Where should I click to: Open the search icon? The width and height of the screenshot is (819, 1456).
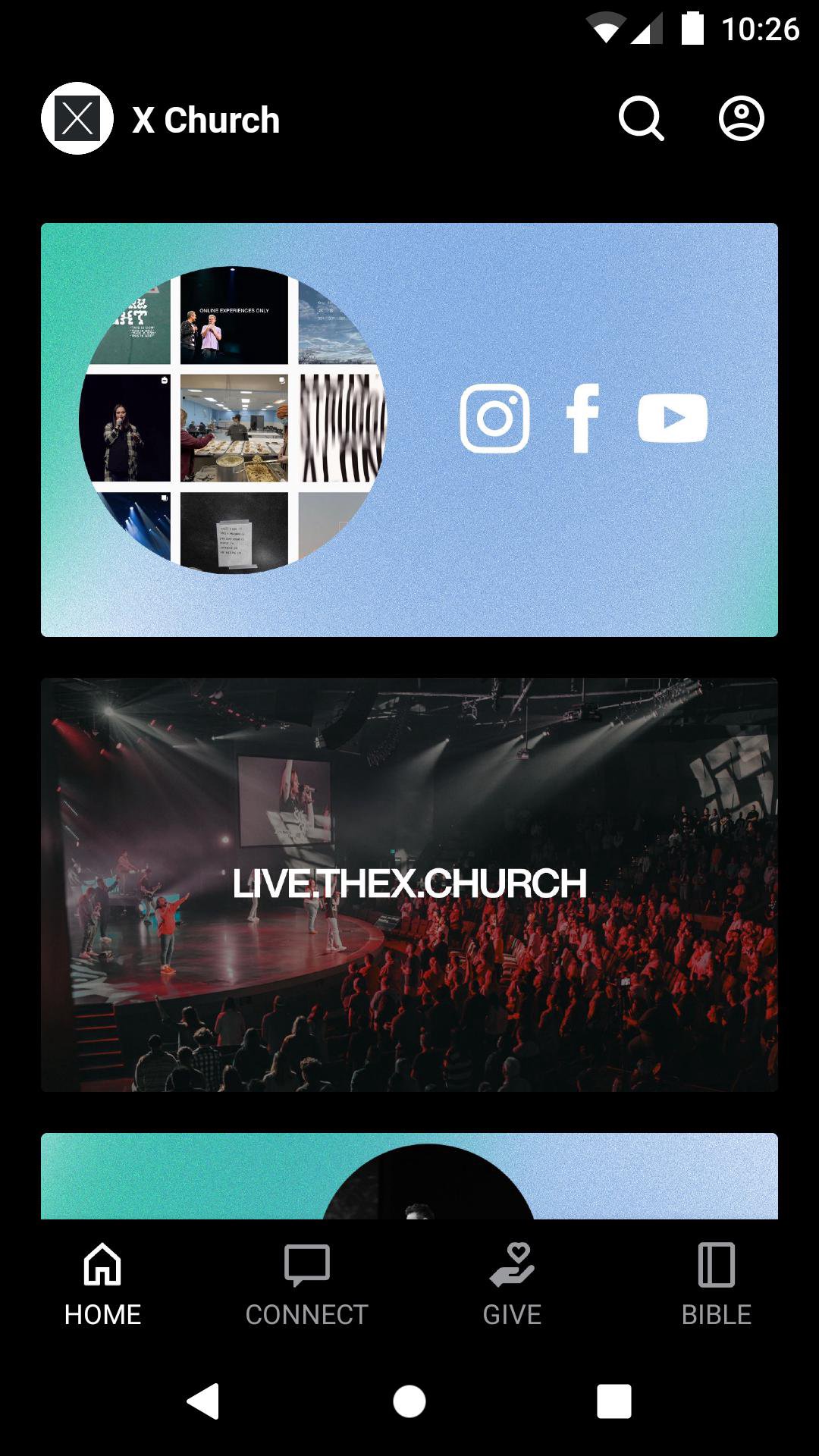point(641,119)
